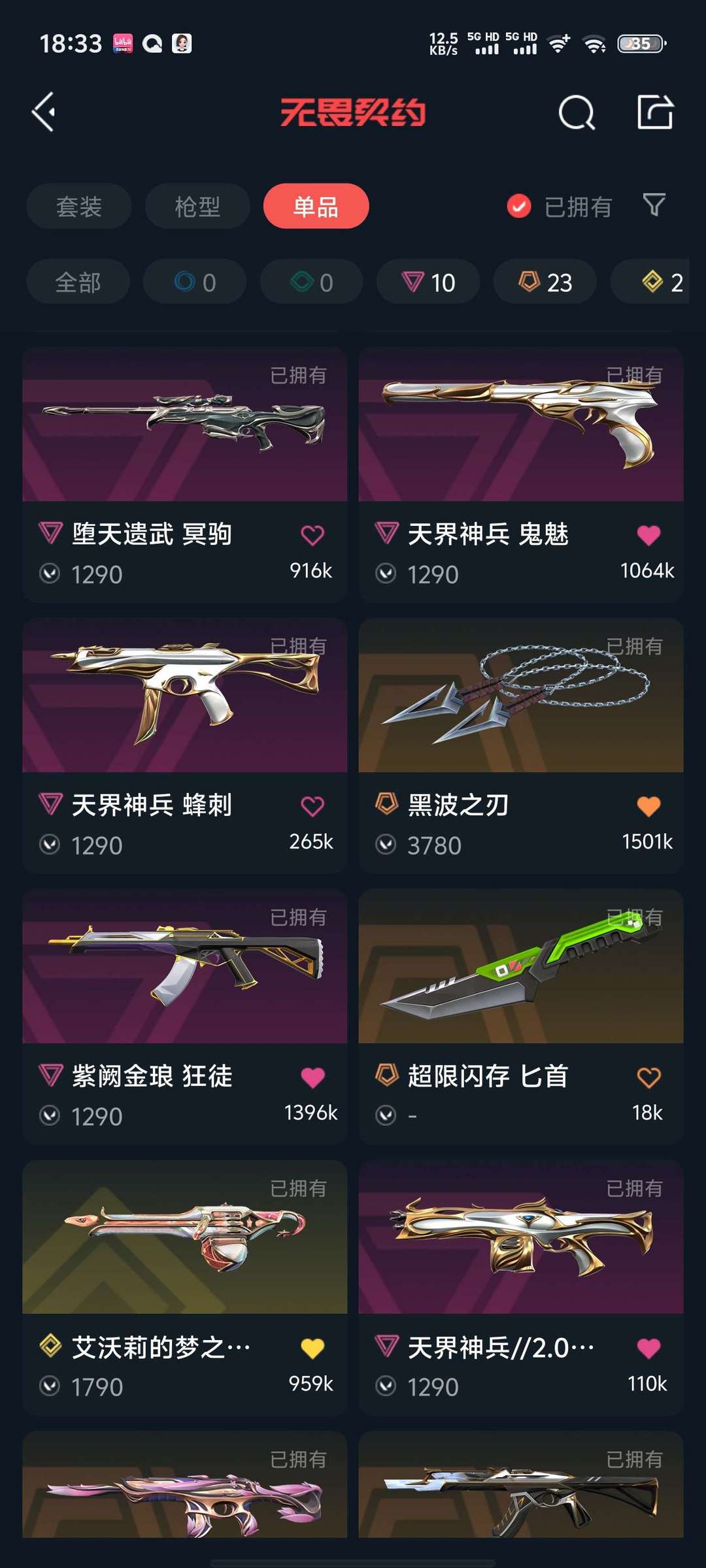Like the 超限闪存 匕首 skin
The width and height of the screenshot is (706, 1568).
648,1077
